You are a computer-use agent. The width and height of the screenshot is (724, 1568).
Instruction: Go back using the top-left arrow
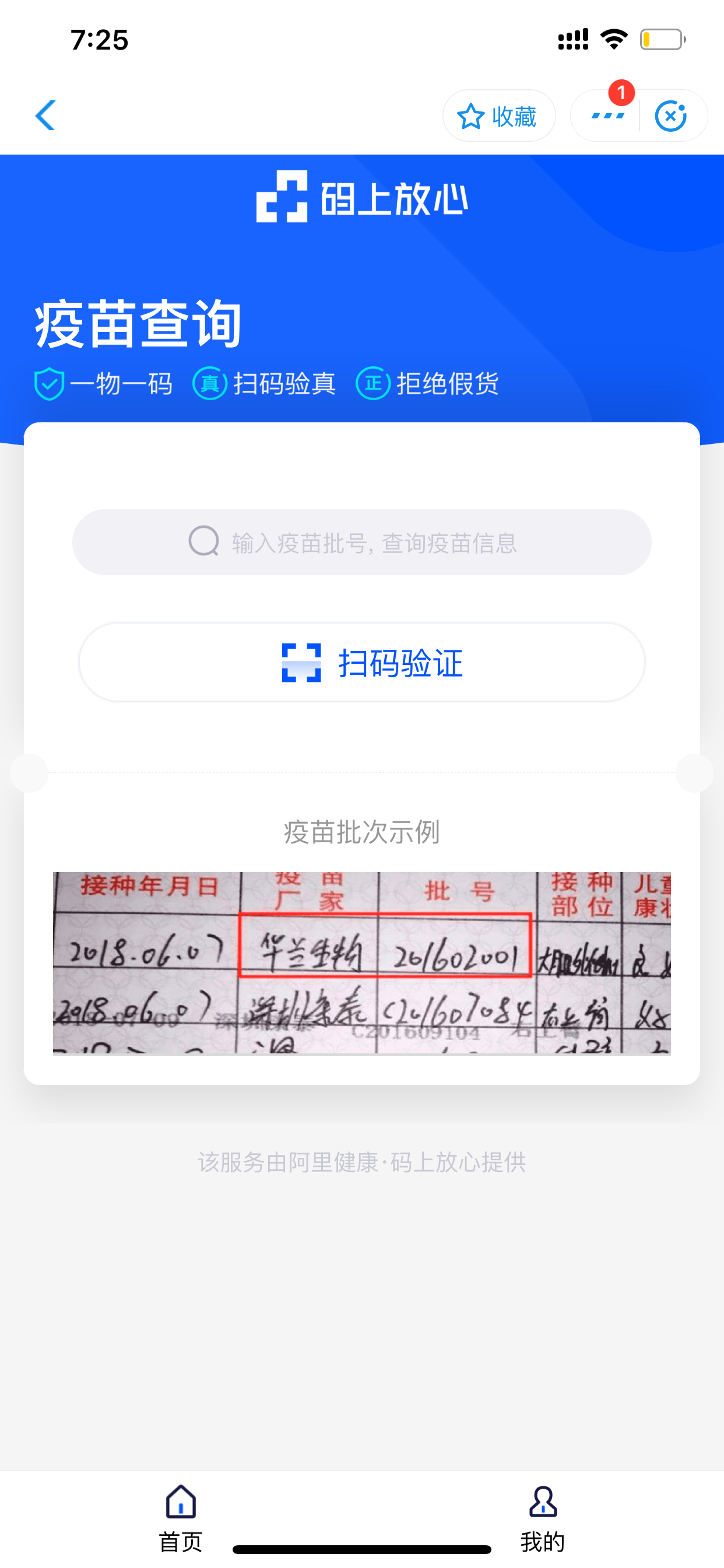(x=45, y=116)
